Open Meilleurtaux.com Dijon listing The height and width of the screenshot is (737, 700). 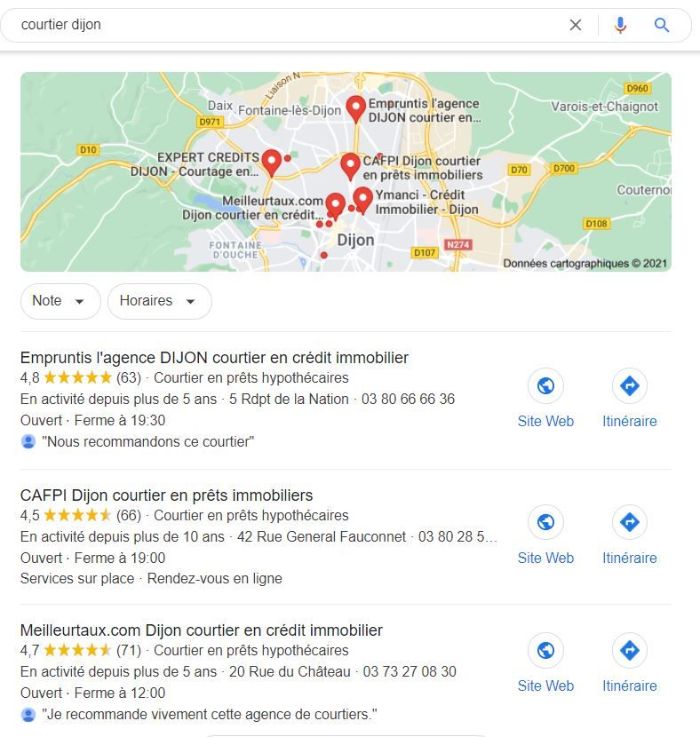pyautogui.click(x=201, y=630)
